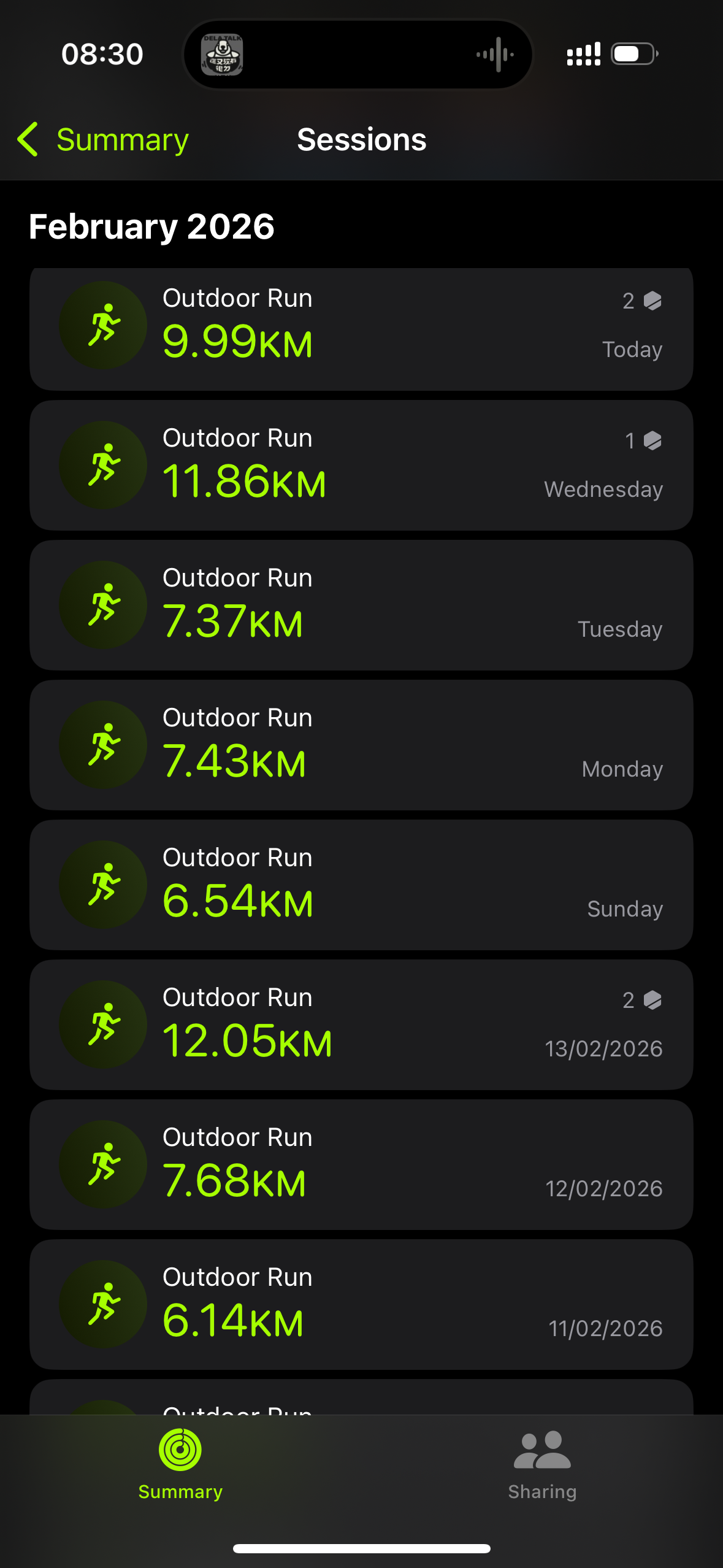
Task: Open the 6.14KM run from 11/02/2026
Action: click(x=361, y=1305)
